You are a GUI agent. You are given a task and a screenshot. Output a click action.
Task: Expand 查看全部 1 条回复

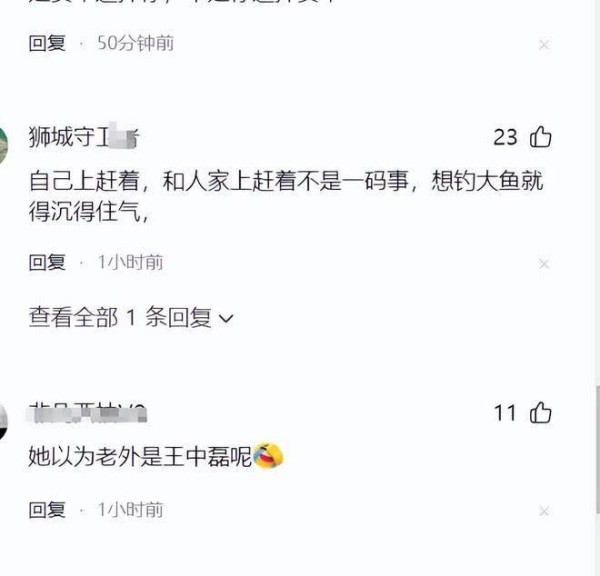click(130, 318)
